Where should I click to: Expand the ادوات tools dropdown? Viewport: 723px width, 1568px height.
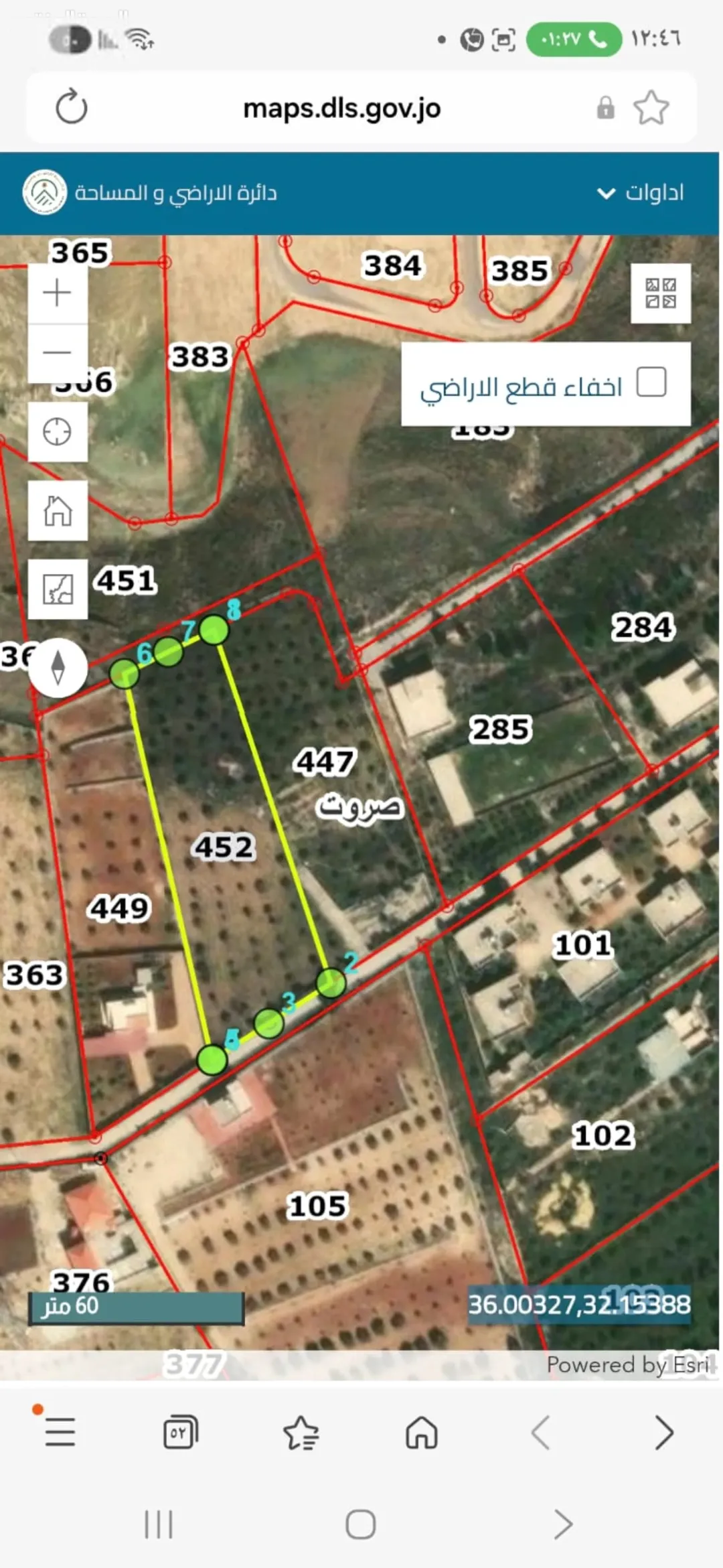tap(640, 193)
